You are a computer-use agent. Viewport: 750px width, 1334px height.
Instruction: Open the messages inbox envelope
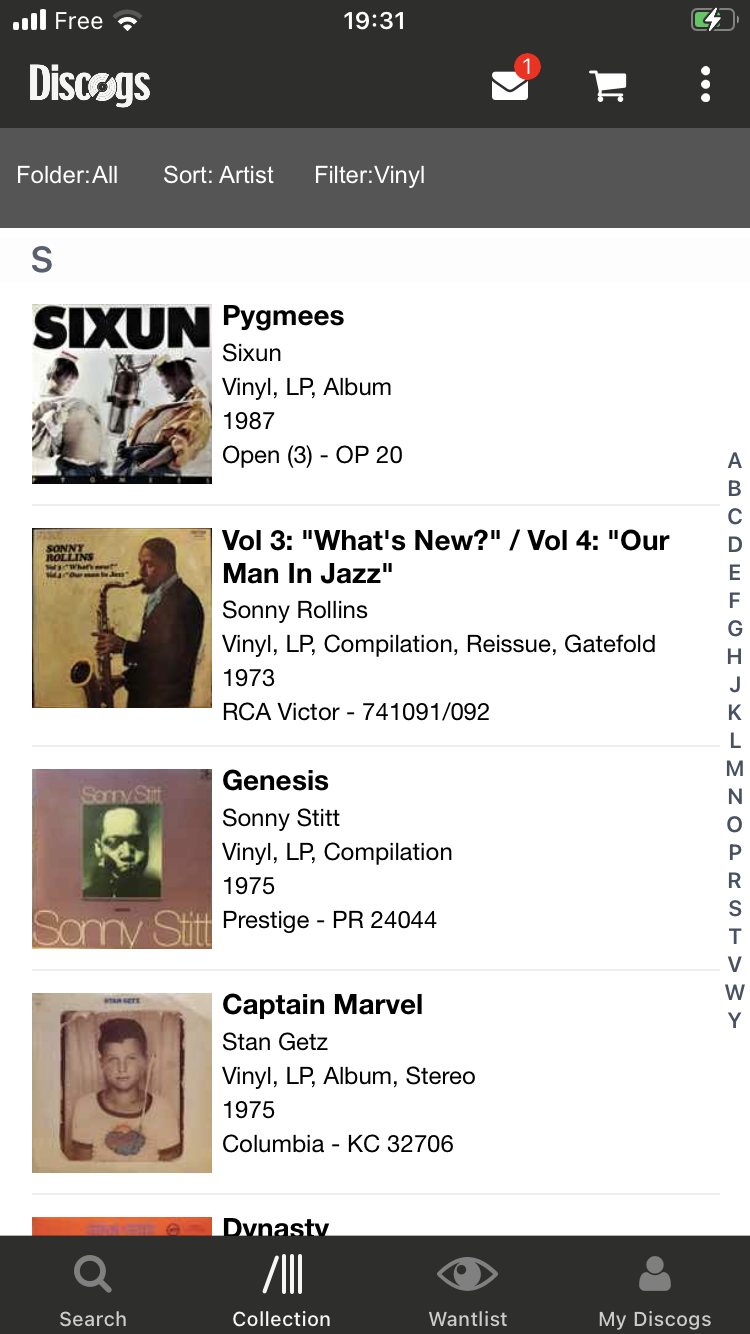[511, 85]
